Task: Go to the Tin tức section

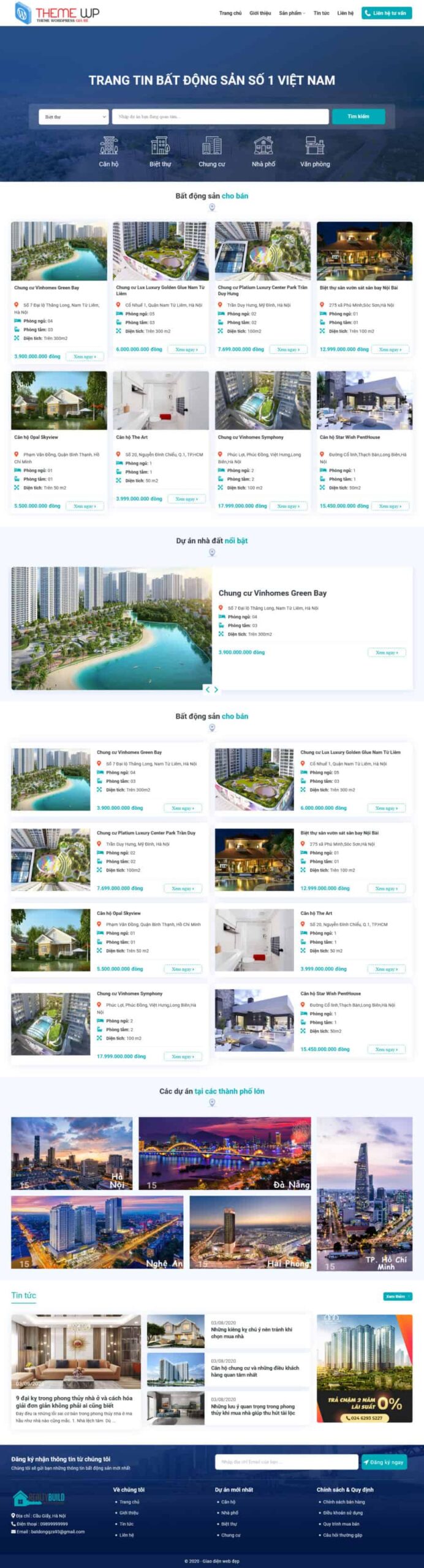Action: [x=321, y=13]
